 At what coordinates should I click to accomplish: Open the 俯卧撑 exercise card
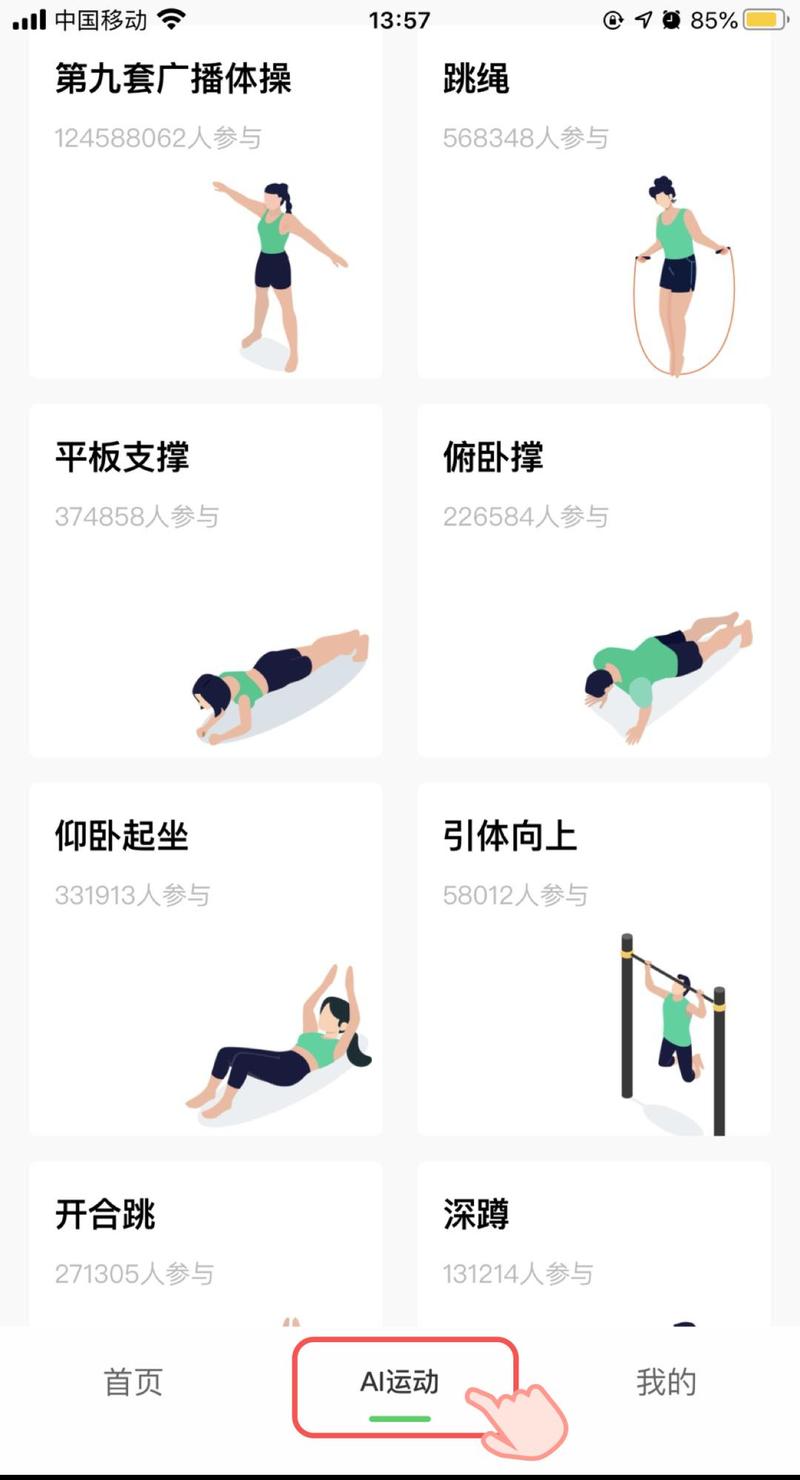(x=594, y=580)
